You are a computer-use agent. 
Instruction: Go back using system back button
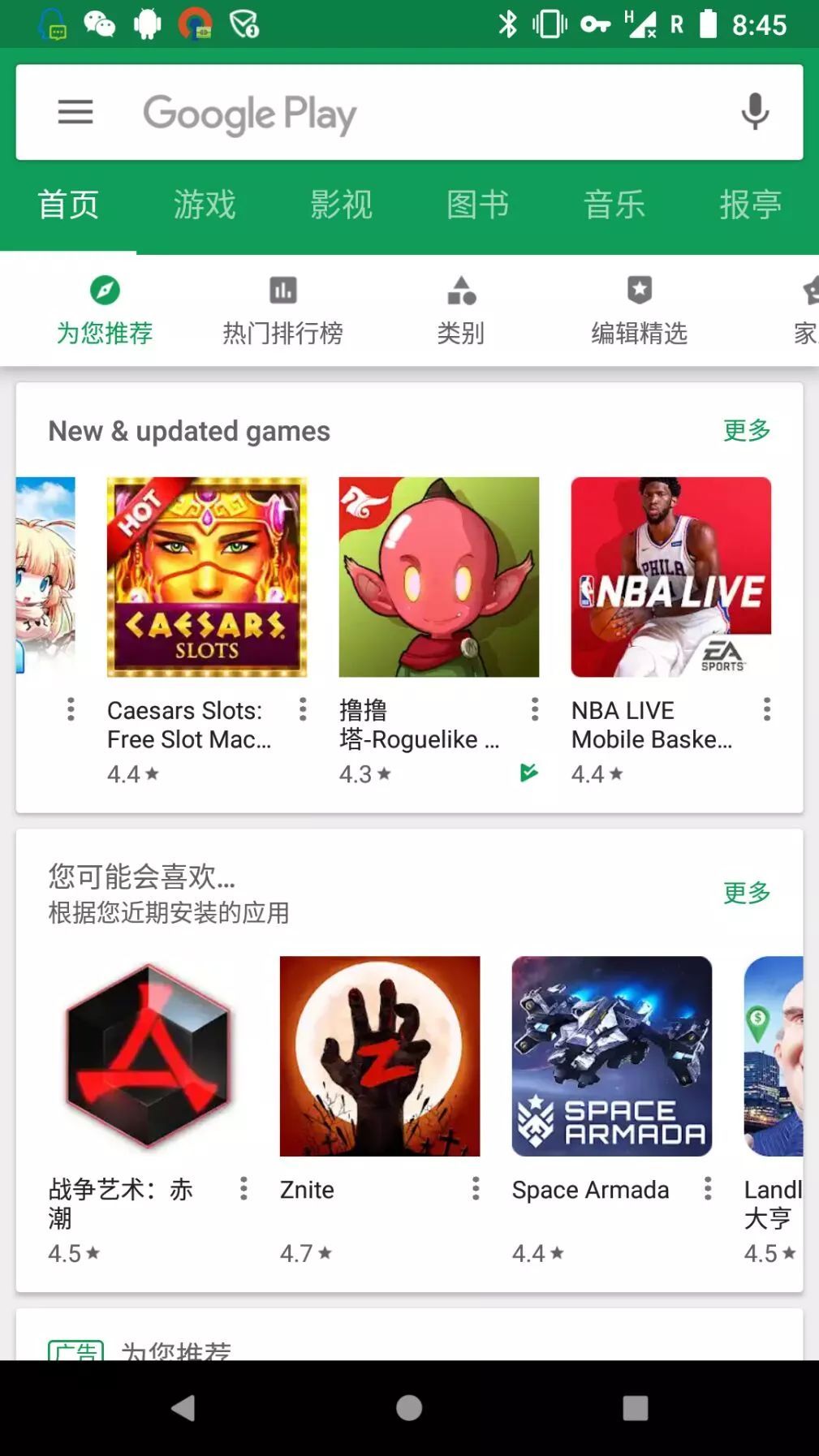[x=183, y=1408]
